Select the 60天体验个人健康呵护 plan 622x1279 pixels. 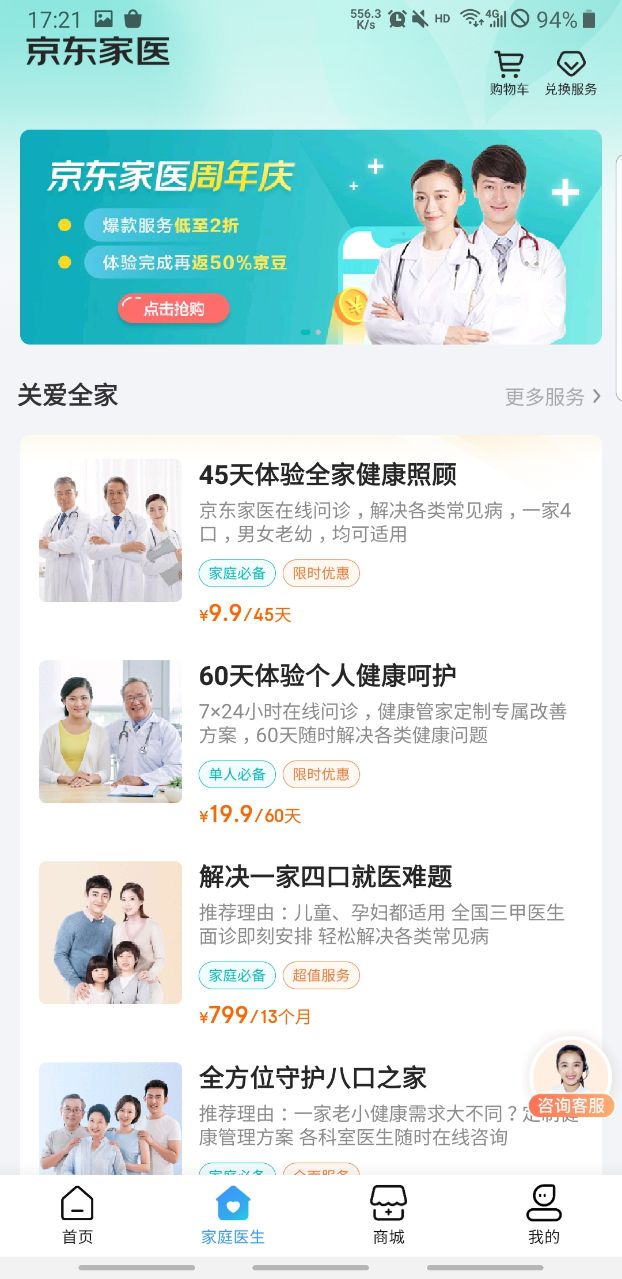pyautogui.click(x=327, y=676)
